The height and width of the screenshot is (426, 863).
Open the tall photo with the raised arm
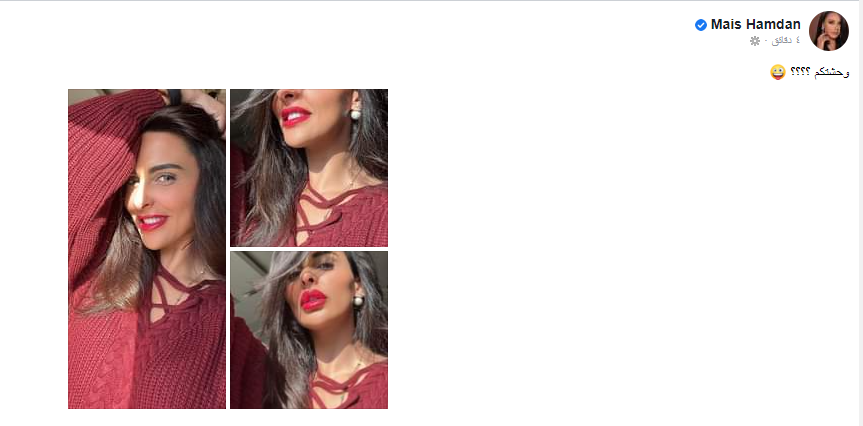(147, 248)
